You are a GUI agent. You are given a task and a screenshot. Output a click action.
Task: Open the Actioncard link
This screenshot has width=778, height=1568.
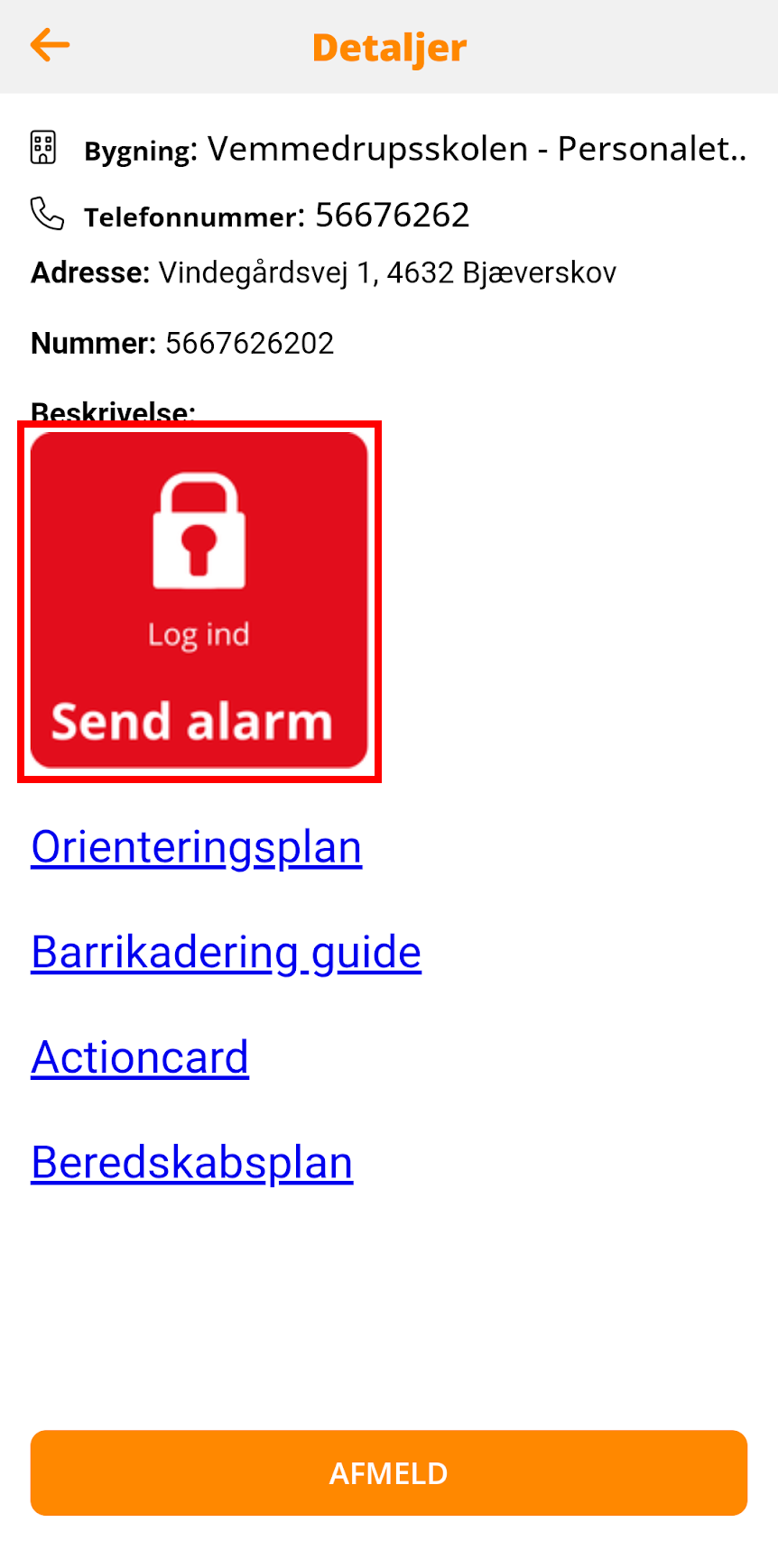point(139,1056)
